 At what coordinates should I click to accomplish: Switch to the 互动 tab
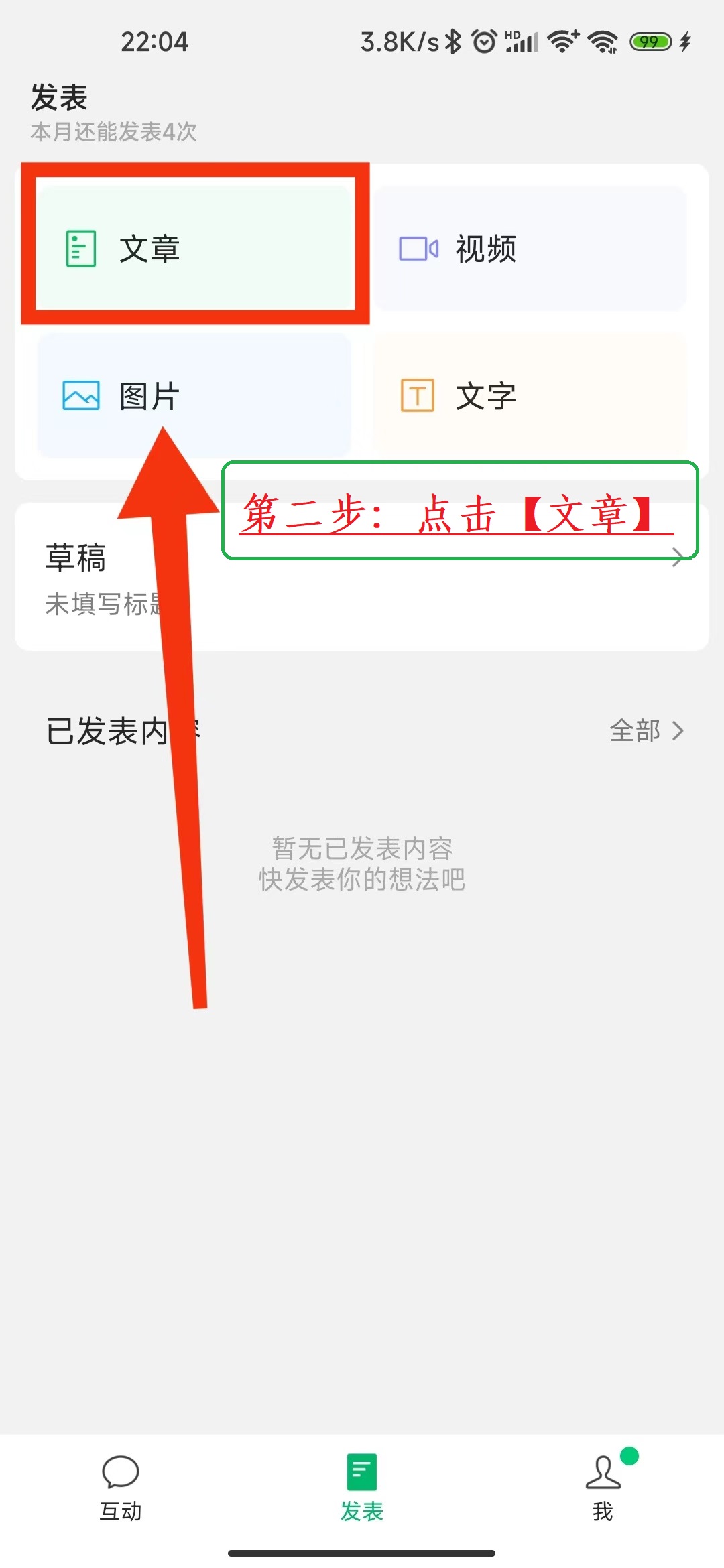click(x=121, y=1489)
